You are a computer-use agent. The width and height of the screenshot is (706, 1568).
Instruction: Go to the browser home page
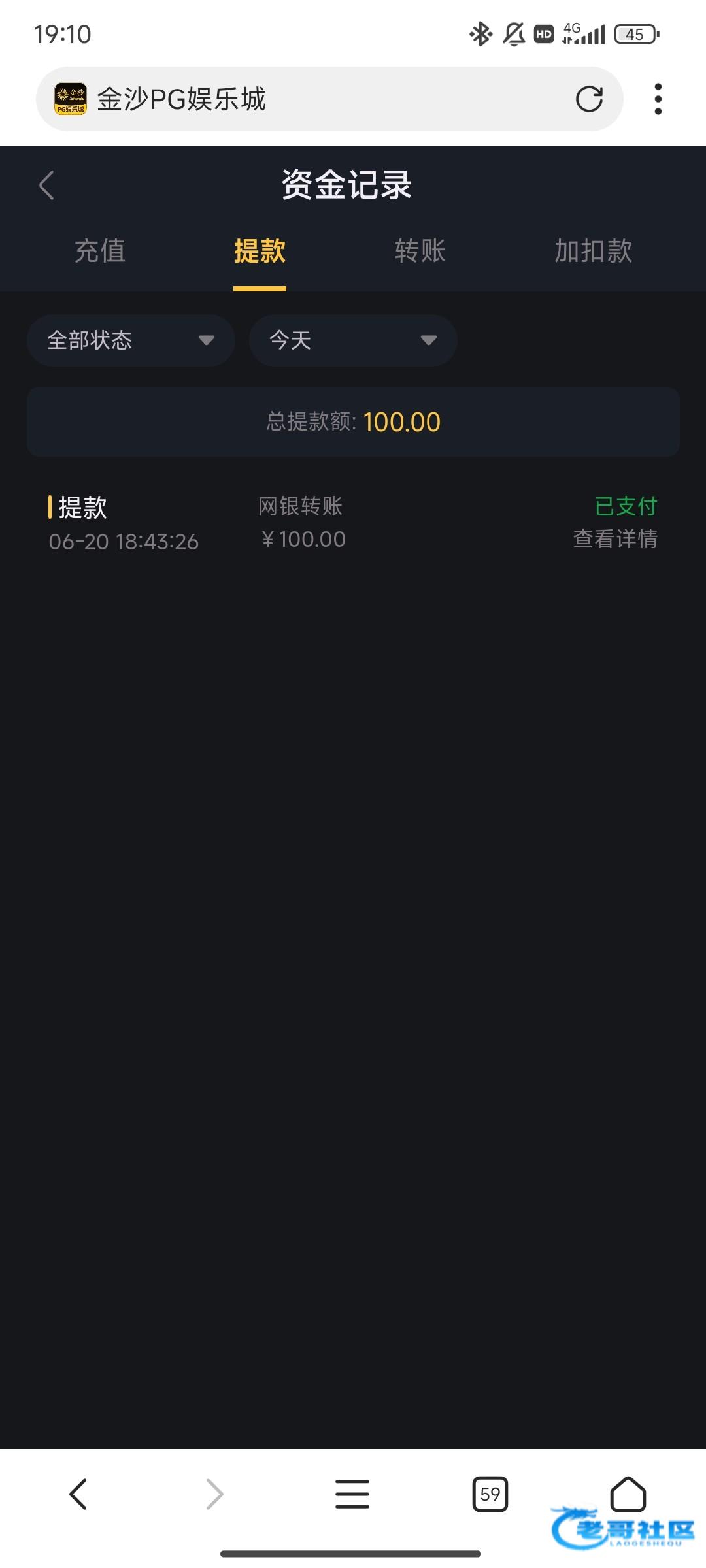coord(628,1494)
